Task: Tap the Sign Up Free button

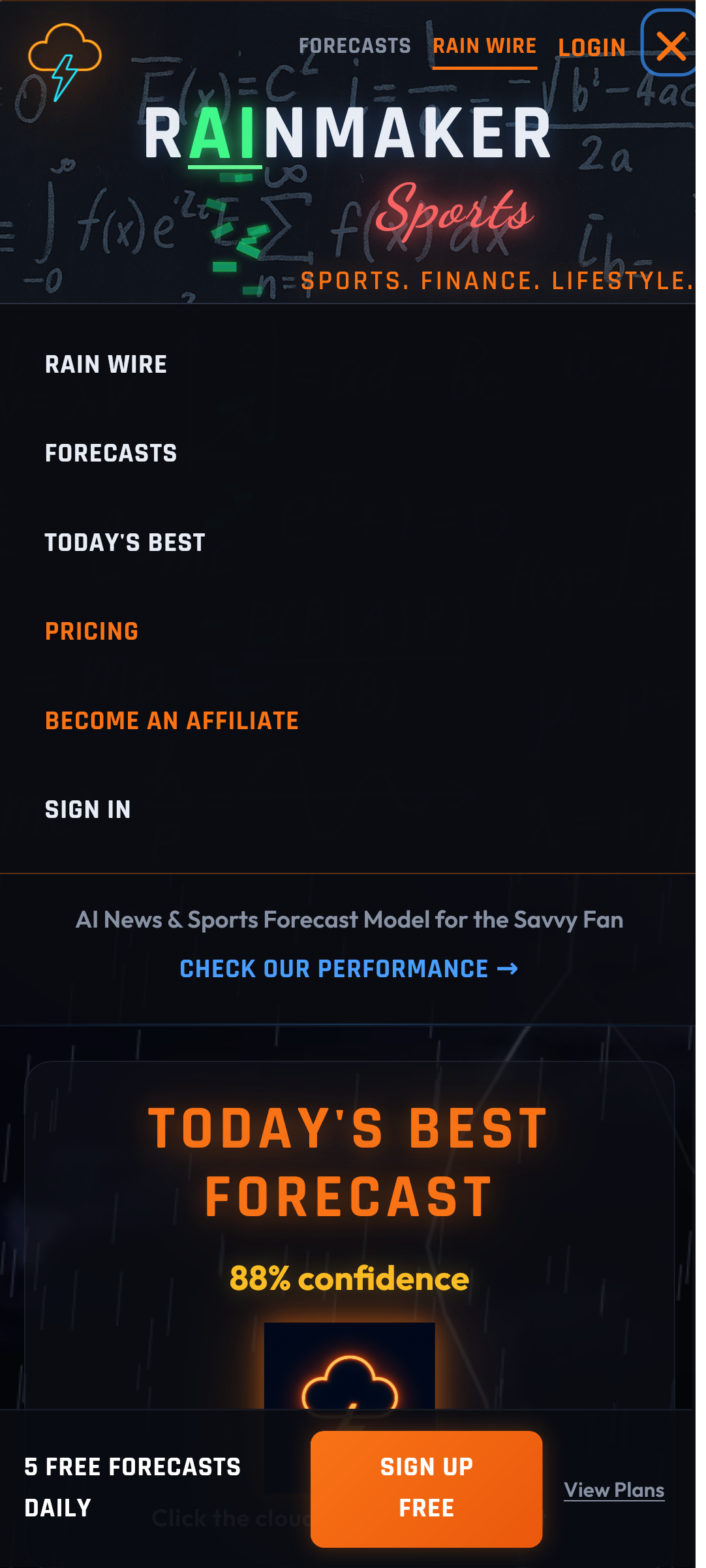Action: click(426, 1488)
